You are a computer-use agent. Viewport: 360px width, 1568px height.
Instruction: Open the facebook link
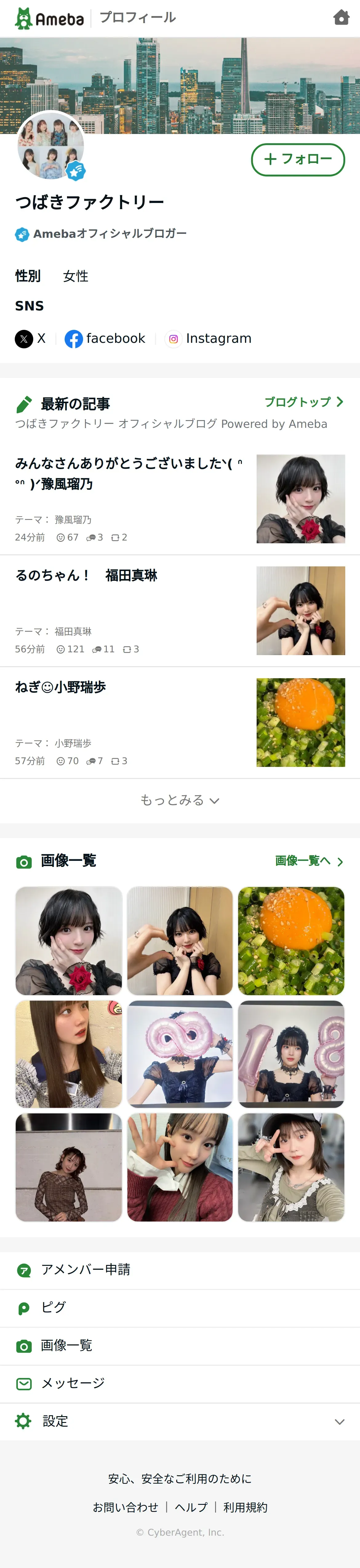click(x=105, y=339)
